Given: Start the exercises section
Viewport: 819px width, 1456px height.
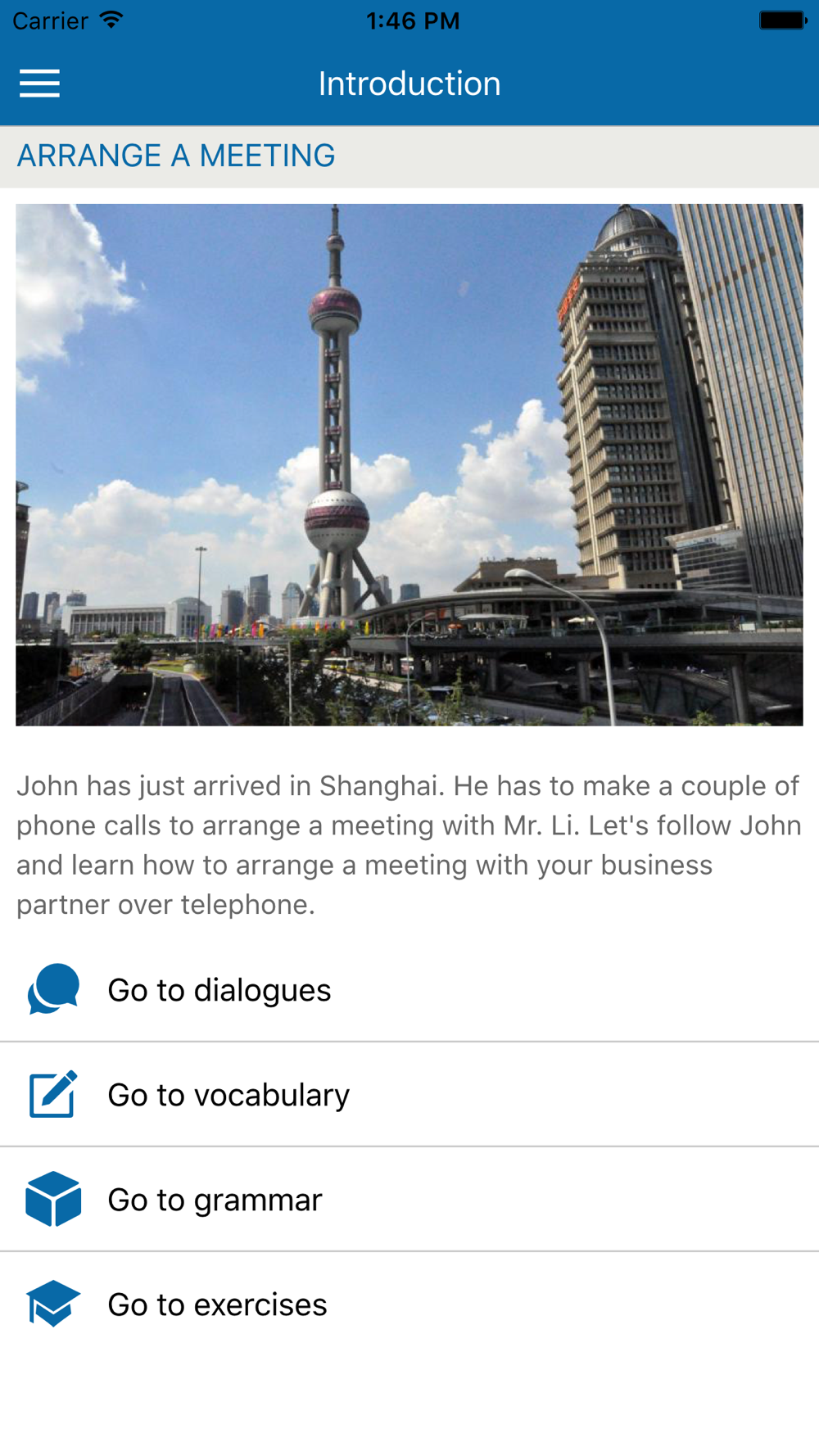Looking at the screenshot, I should coord(217,1305).
